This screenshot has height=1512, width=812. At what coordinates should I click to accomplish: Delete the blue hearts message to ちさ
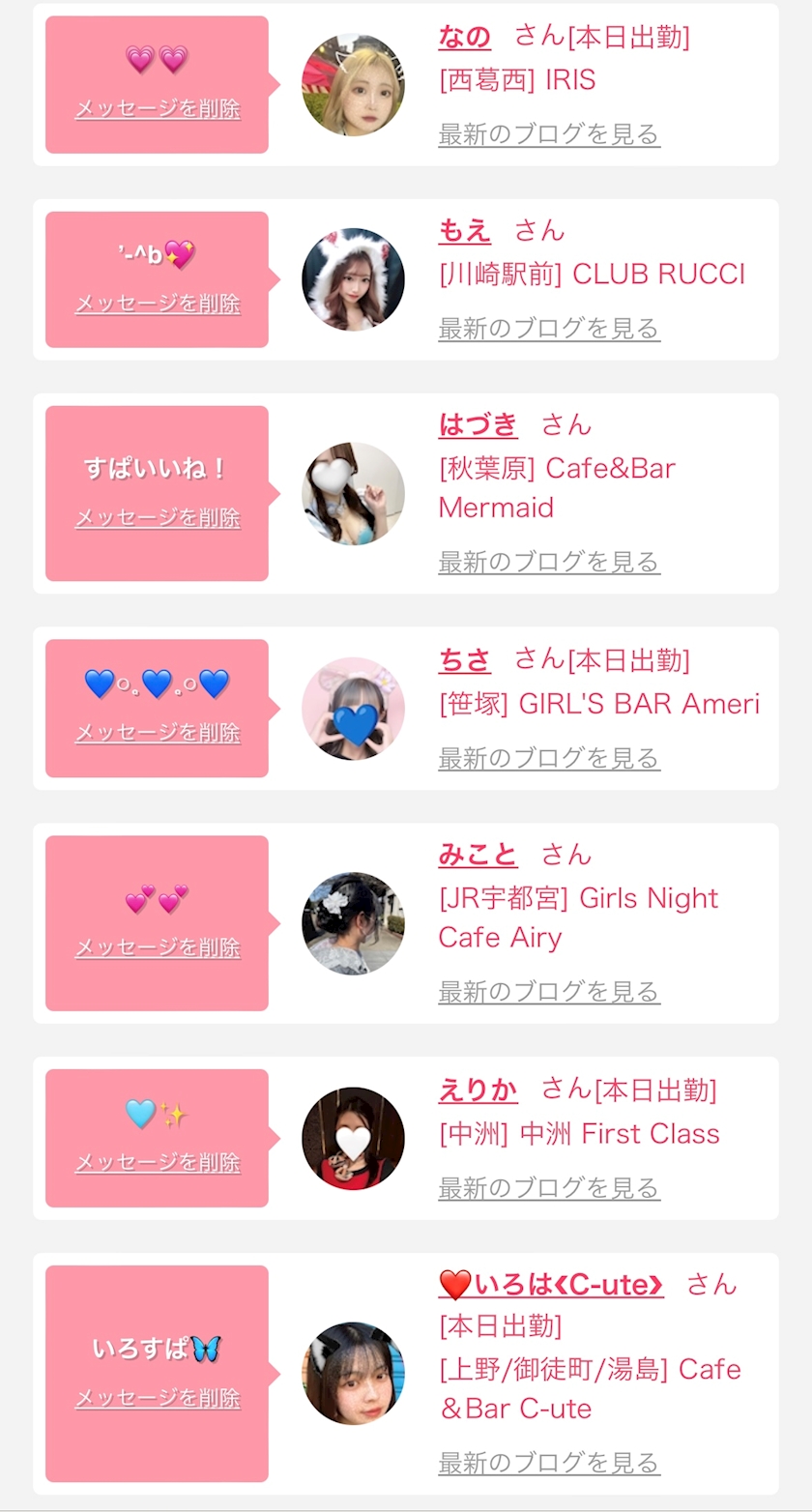pos(158,733)
